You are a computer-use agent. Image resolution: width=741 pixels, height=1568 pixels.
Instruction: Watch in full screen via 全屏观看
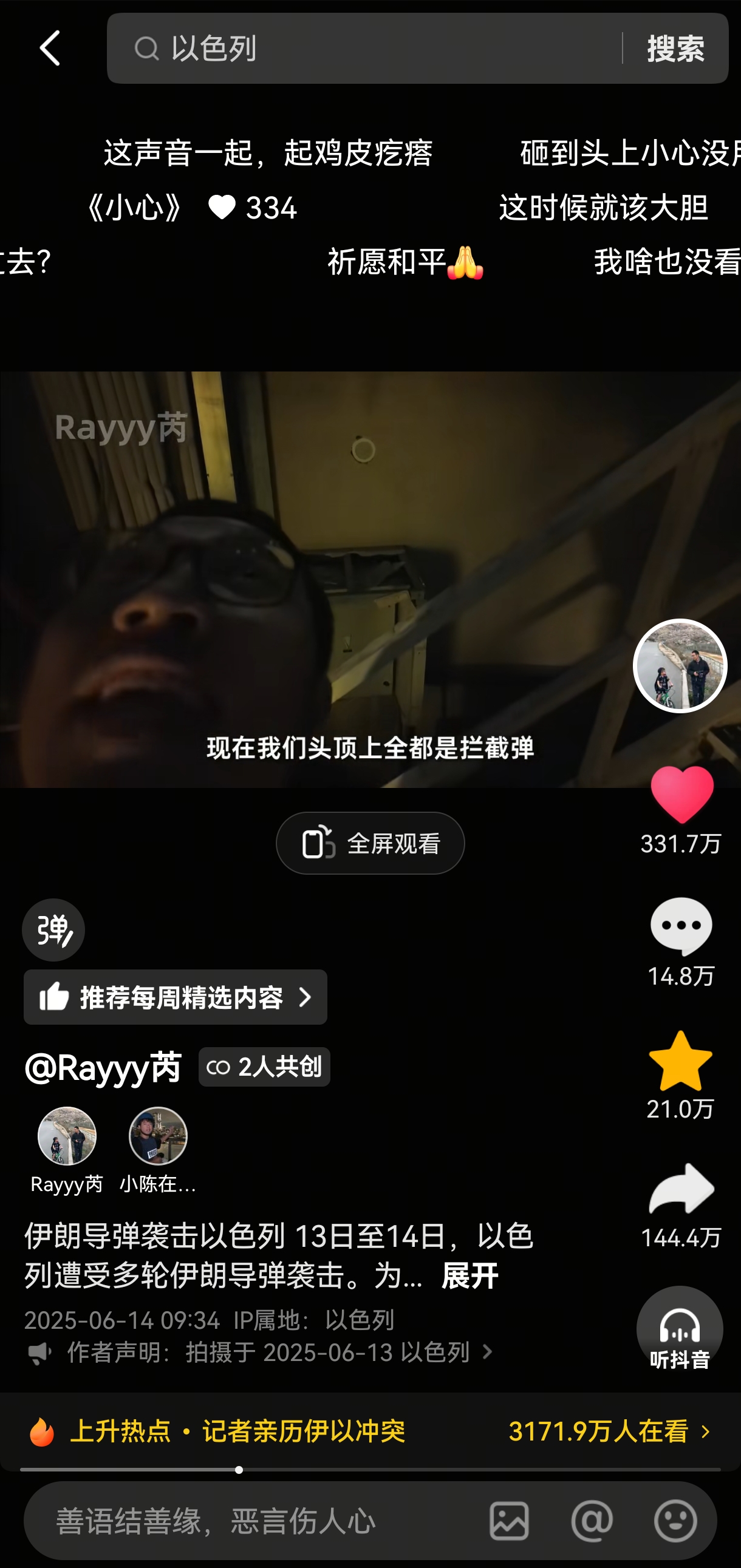click(x=369, y=843)
